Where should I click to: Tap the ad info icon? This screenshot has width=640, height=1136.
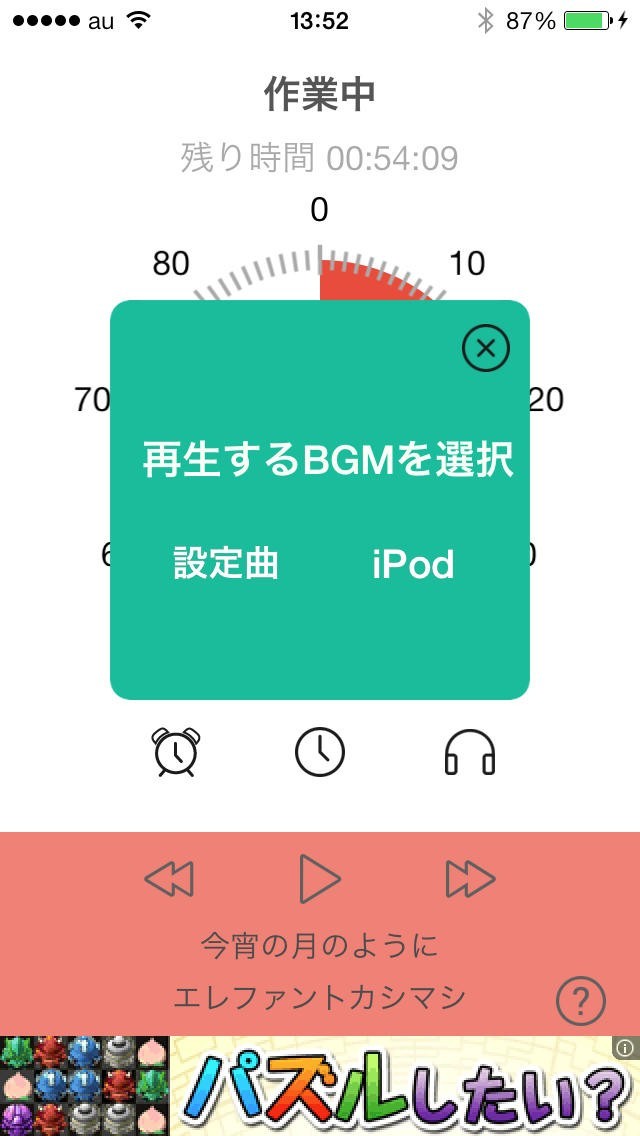626,1048
